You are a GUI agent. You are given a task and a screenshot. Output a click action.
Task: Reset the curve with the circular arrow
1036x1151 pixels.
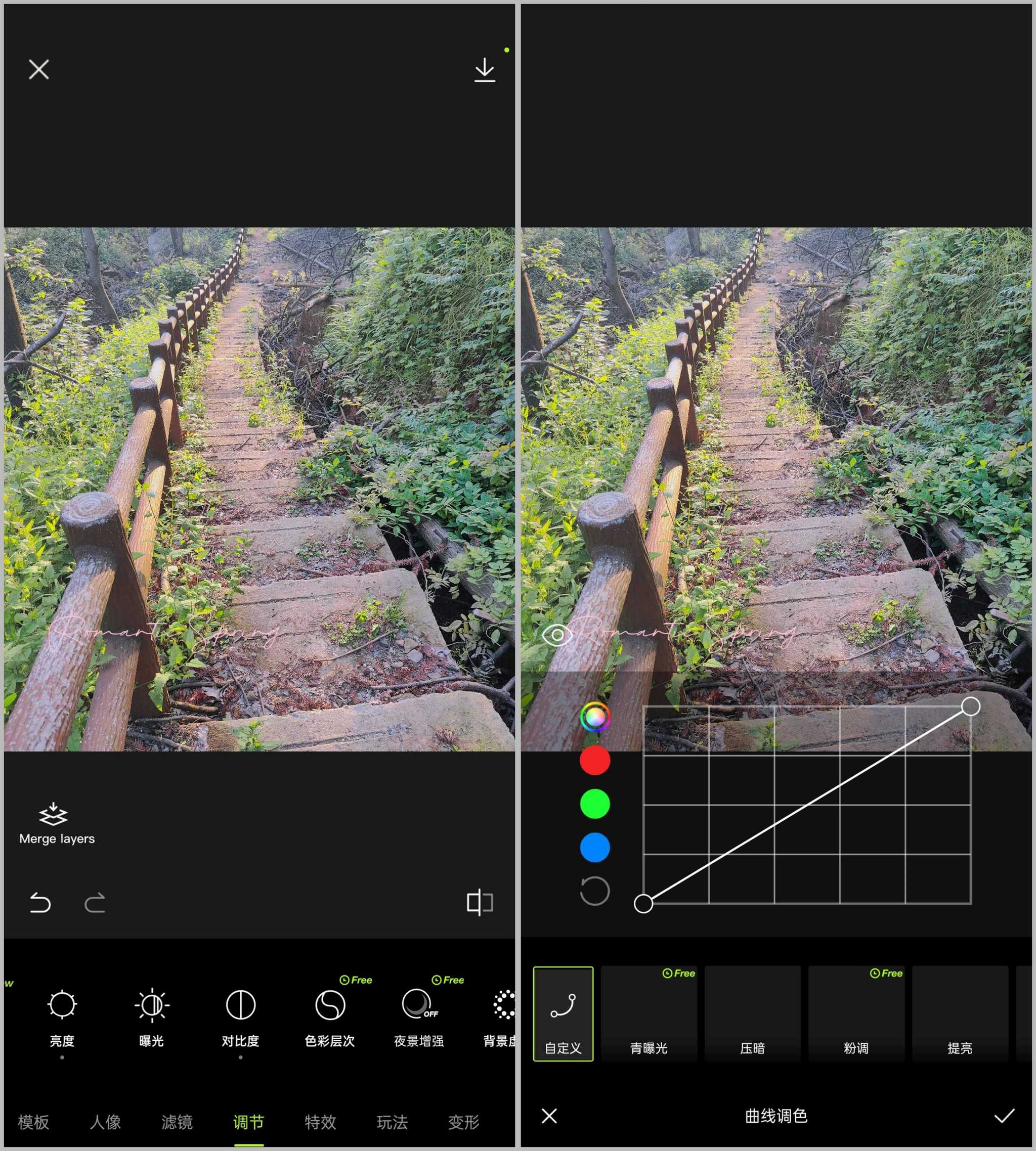(x=594, y=891)
